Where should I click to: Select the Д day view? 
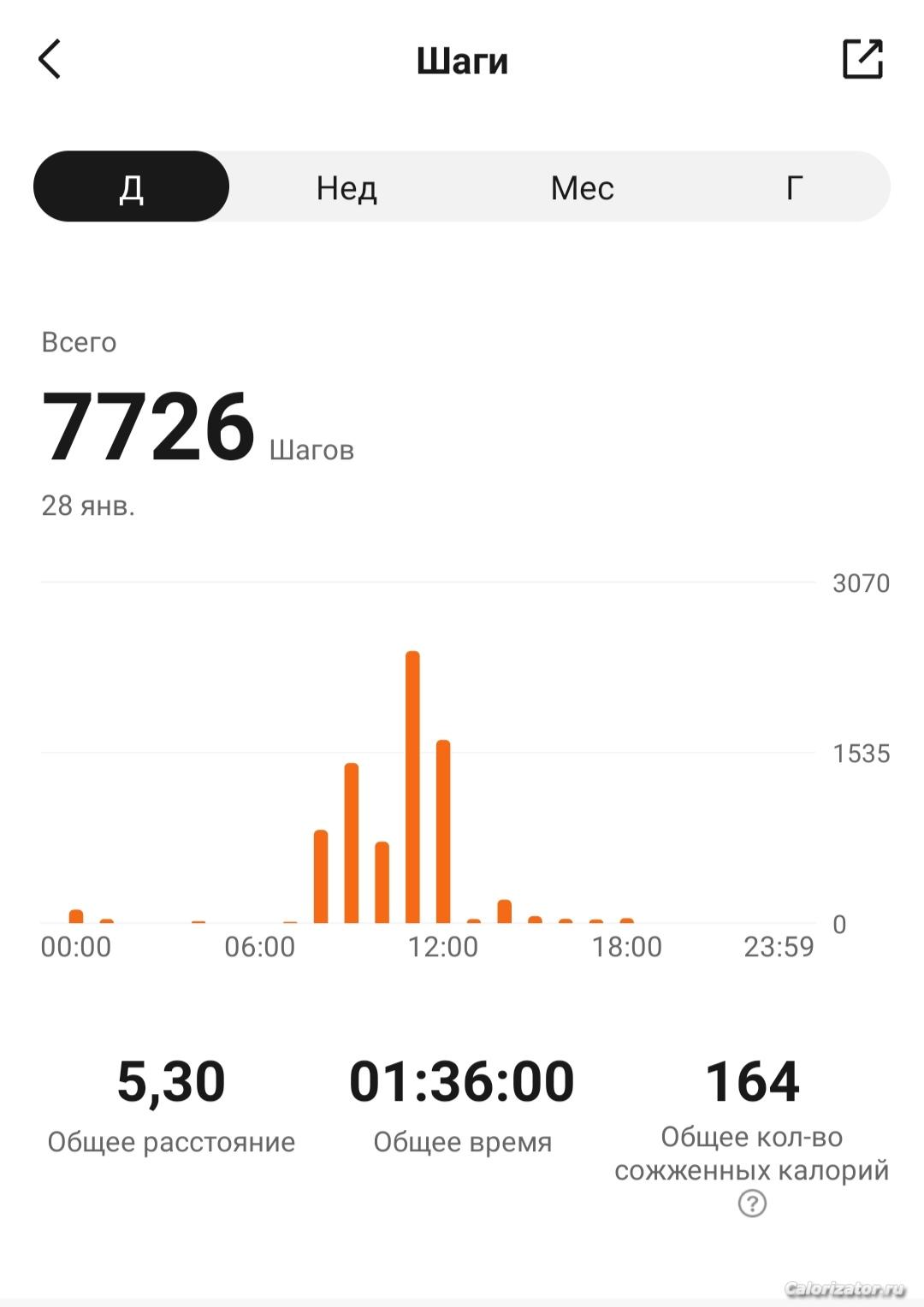click(x=131, y=186)
